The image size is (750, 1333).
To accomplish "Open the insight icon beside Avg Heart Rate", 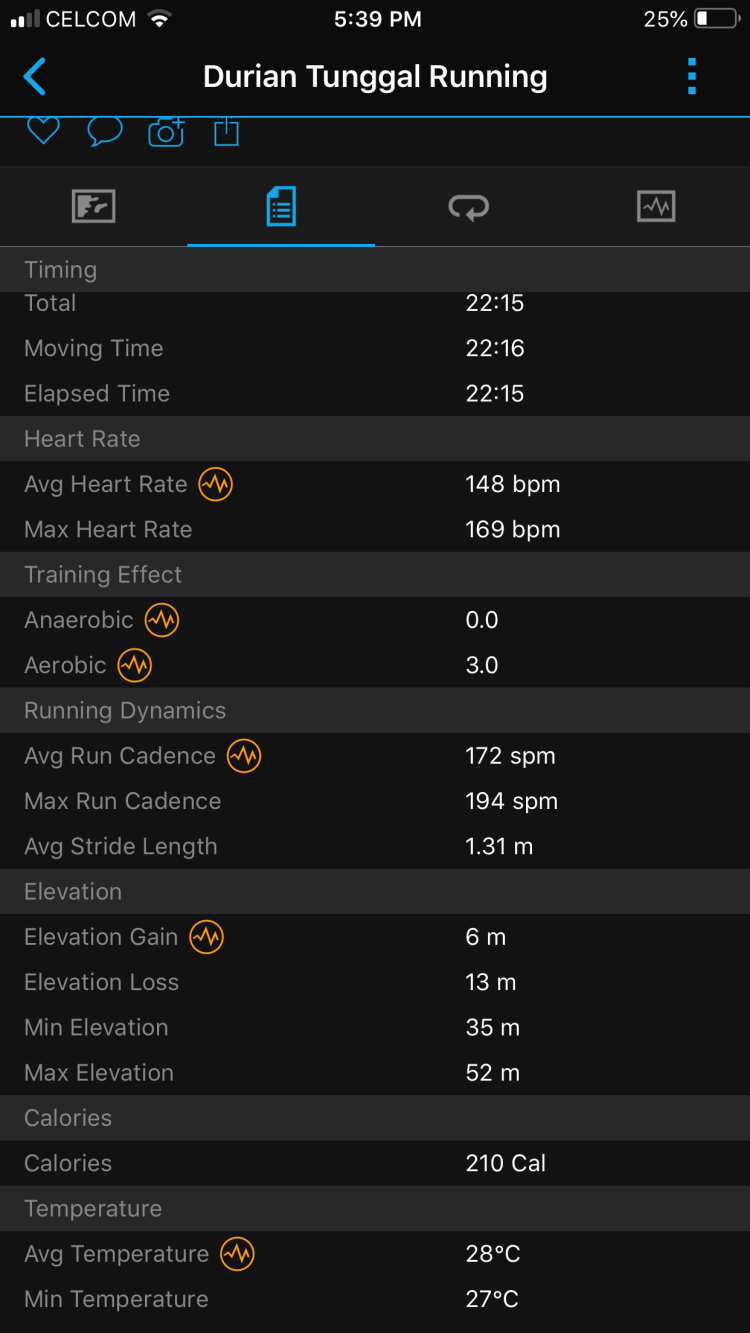I will coord(215,485).
